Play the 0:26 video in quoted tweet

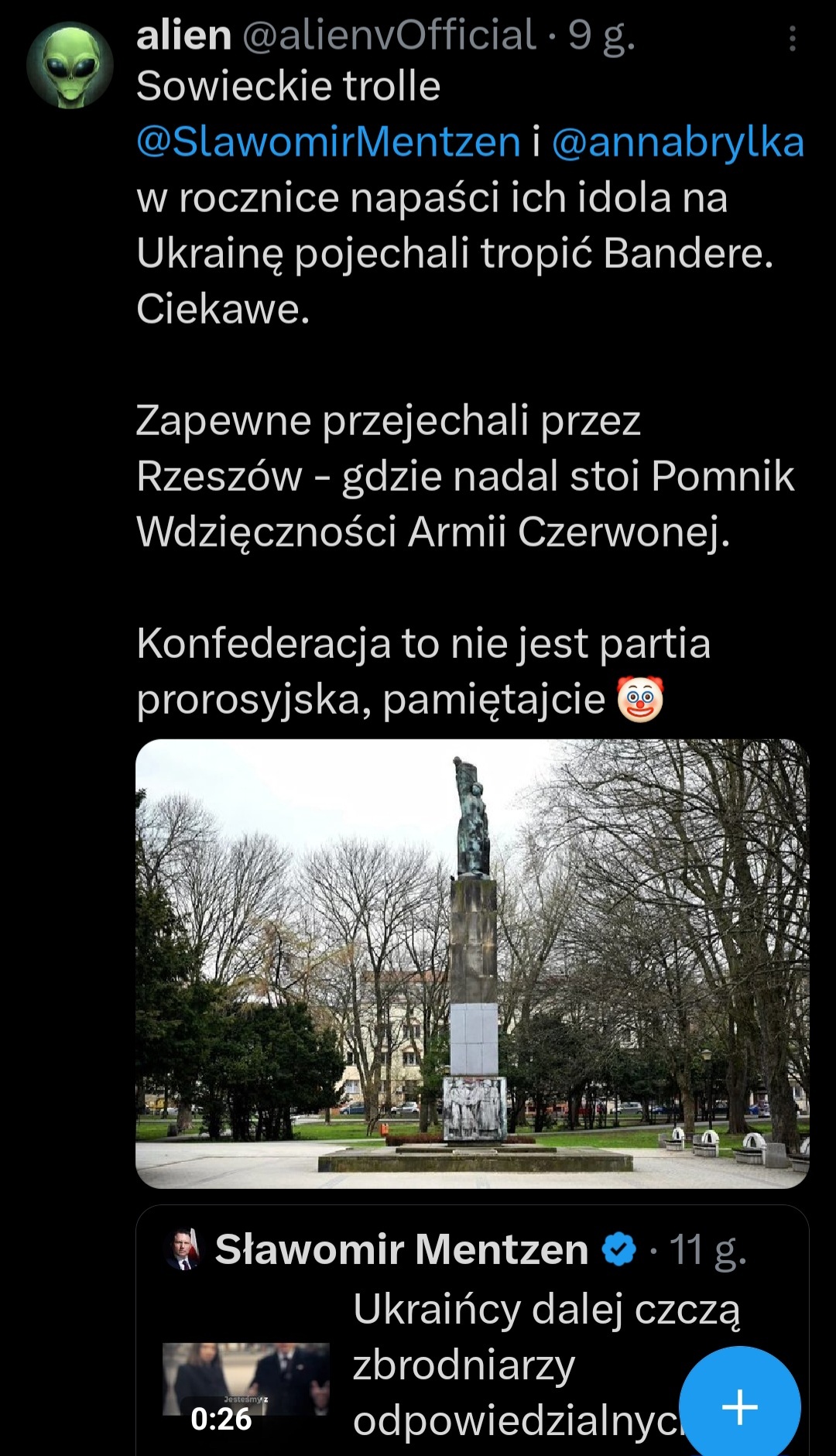(245, 1379)
